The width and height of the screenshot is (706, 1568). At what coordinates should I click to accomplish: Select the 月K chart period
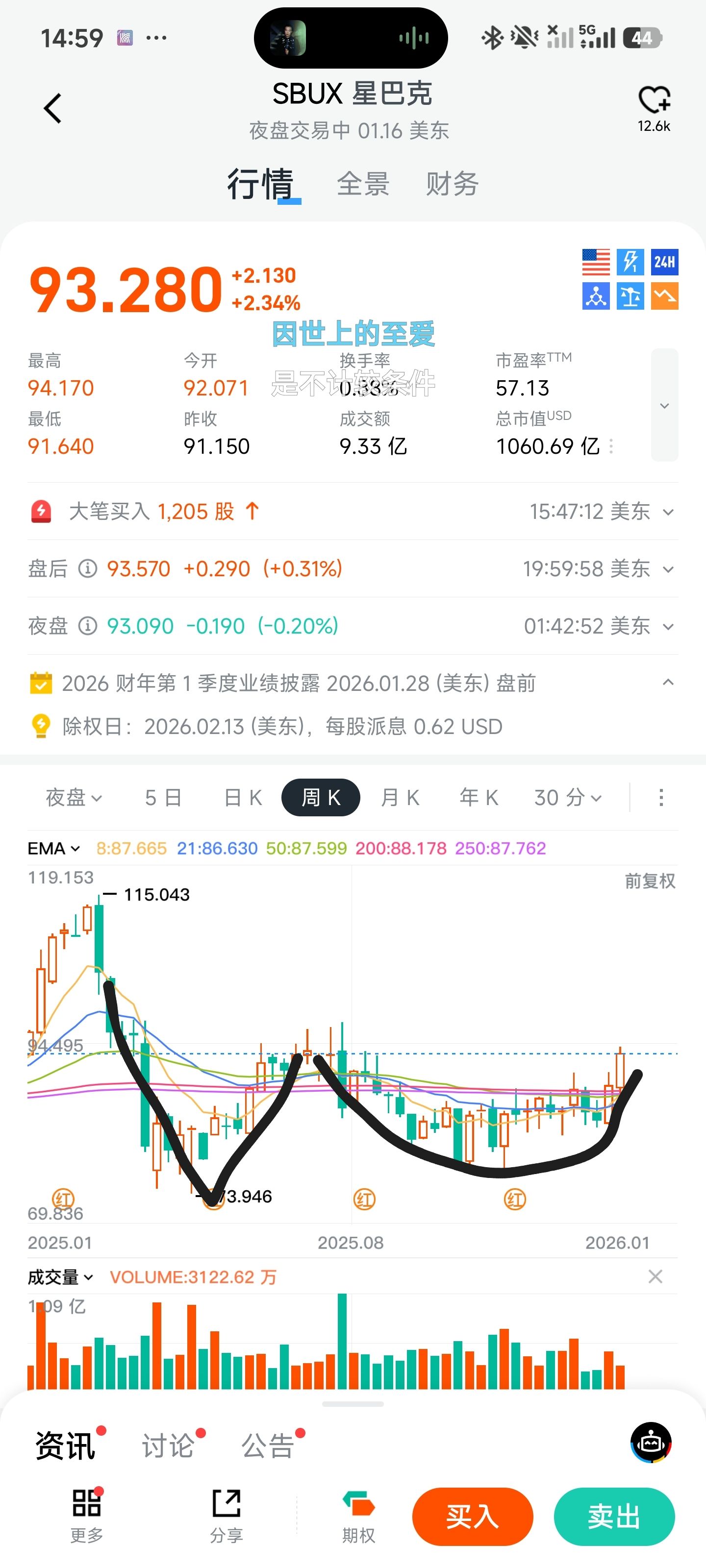click(x=400, y=797)
